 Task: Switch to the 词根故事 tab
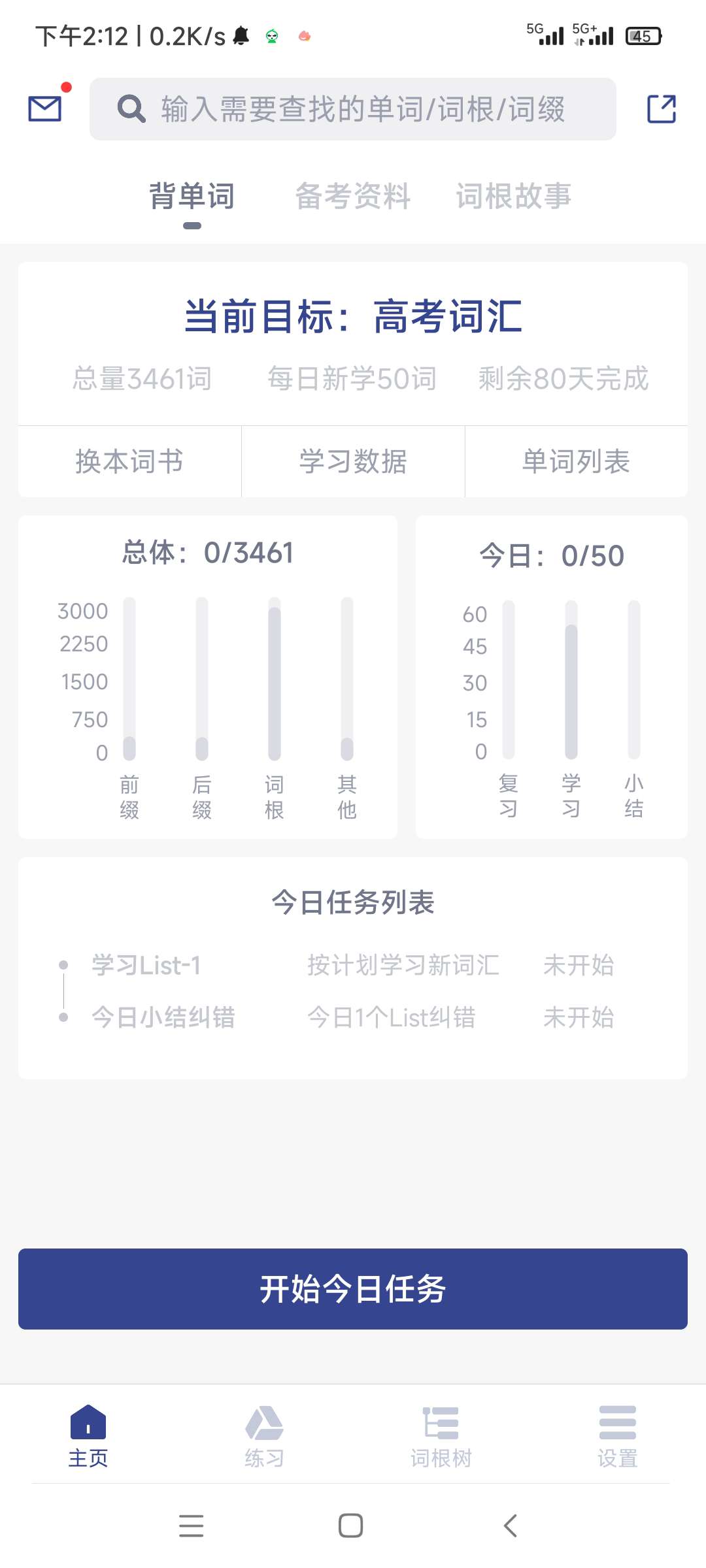tap(514, 196)
